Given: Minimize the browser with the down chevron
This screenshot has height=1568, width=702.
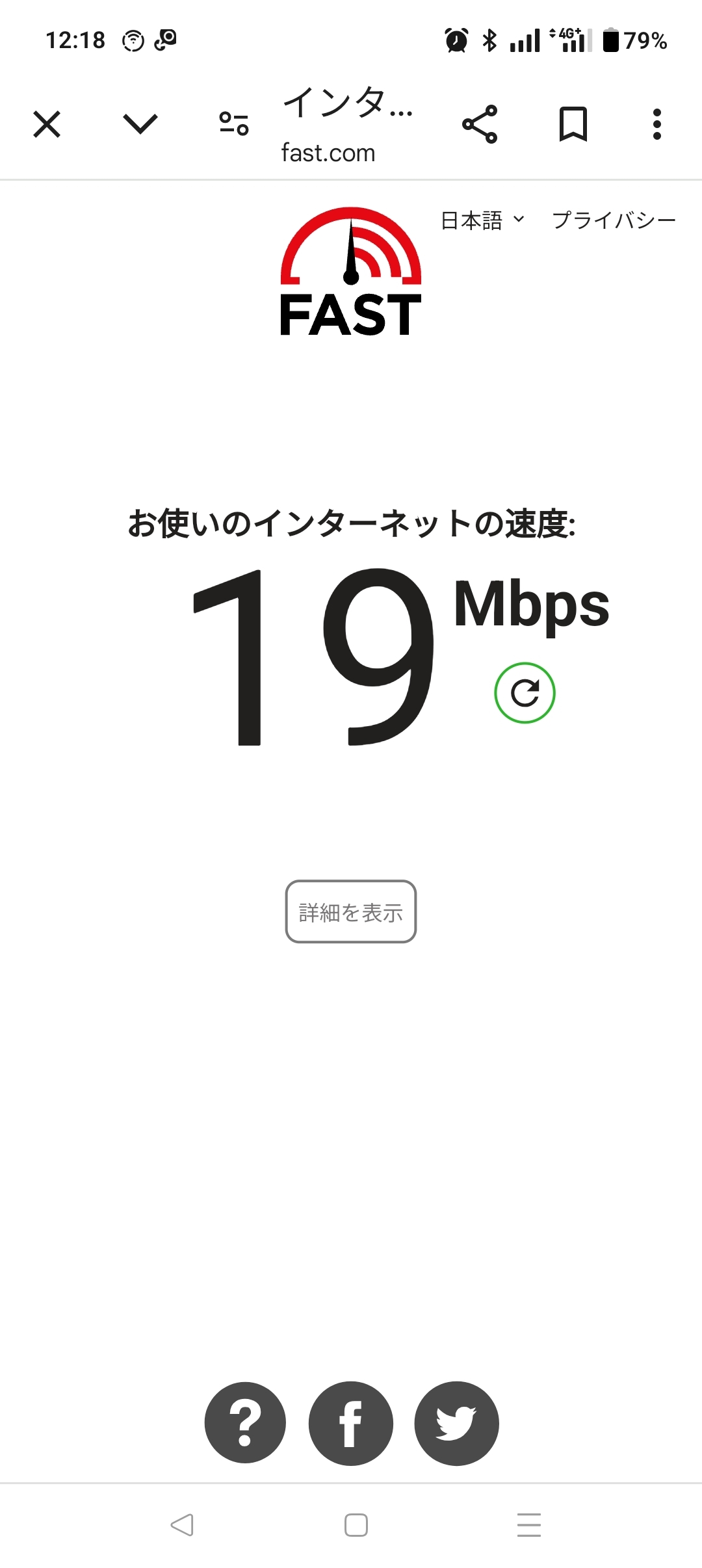Looking at the screenshot, I should [140, 124].
